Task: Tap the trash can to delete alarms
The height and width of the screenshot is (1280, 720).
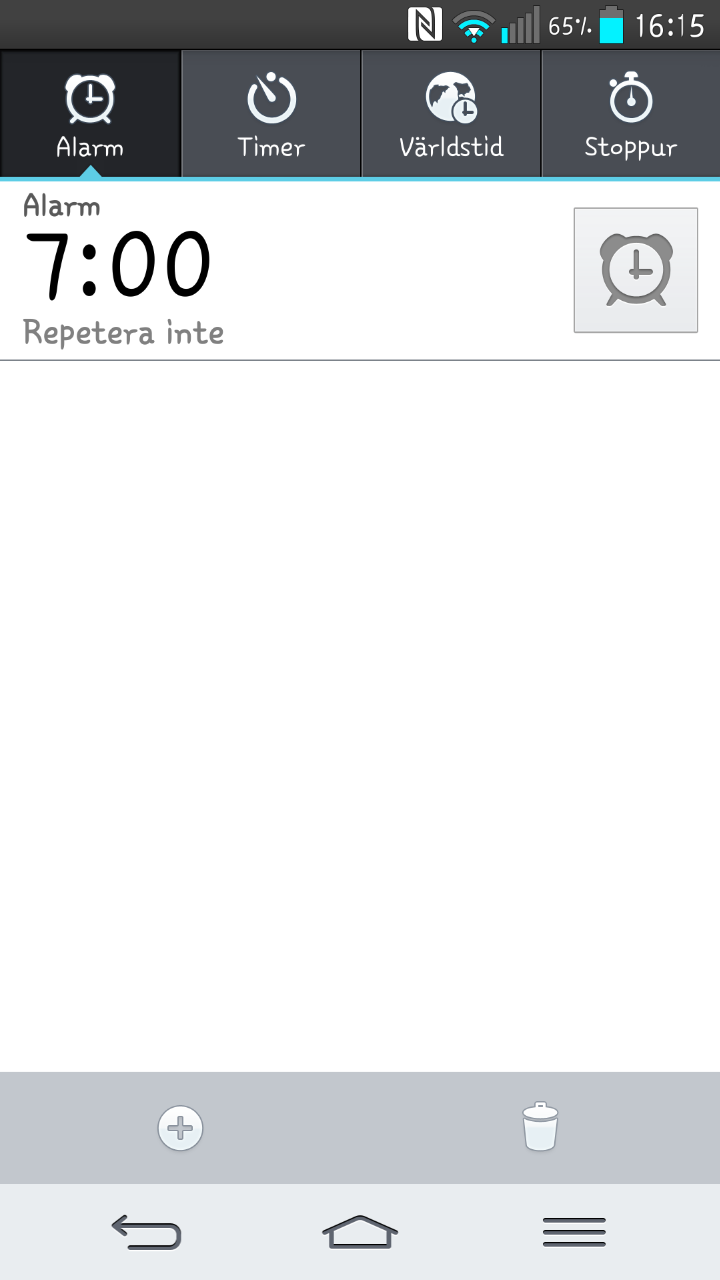Action: pos(540,1128)
